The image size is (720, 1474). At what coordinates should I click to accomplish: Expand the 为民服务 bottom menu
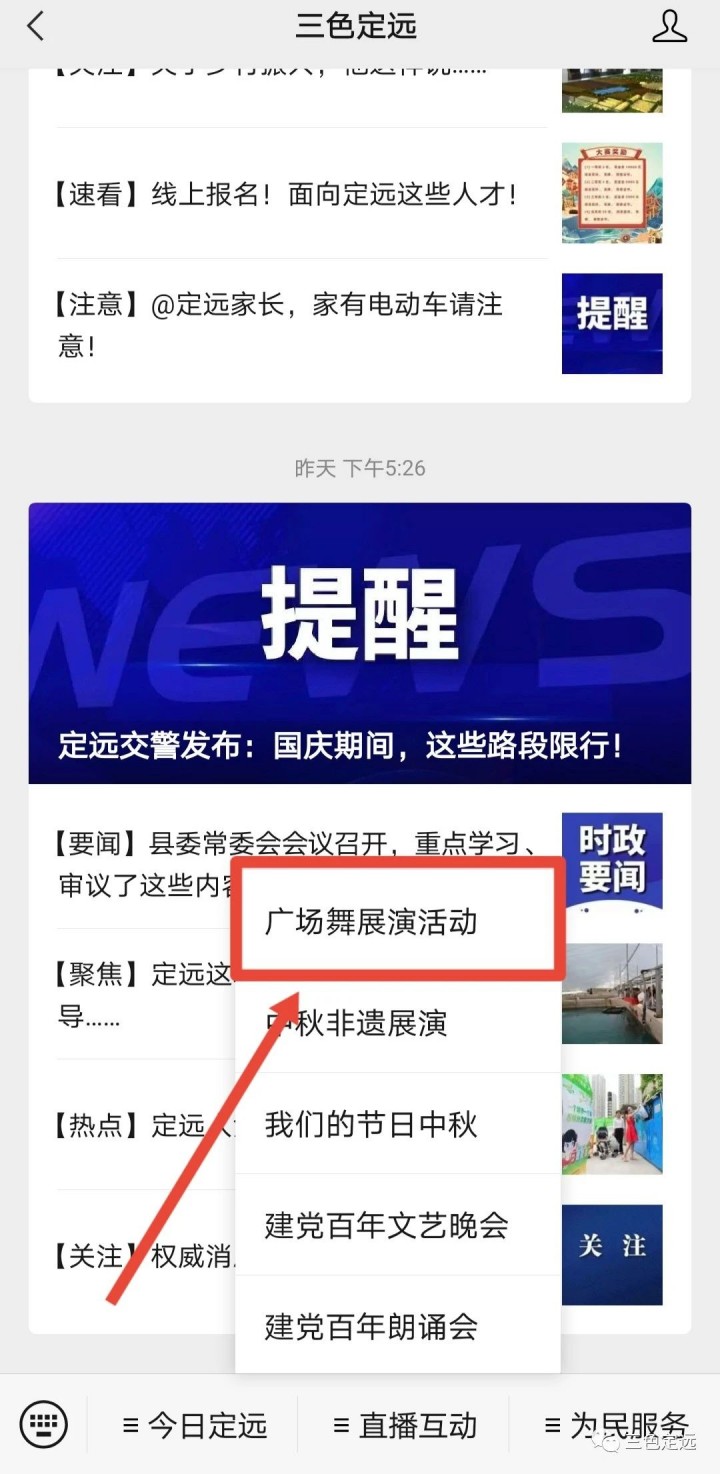[x=616, y=1425]
